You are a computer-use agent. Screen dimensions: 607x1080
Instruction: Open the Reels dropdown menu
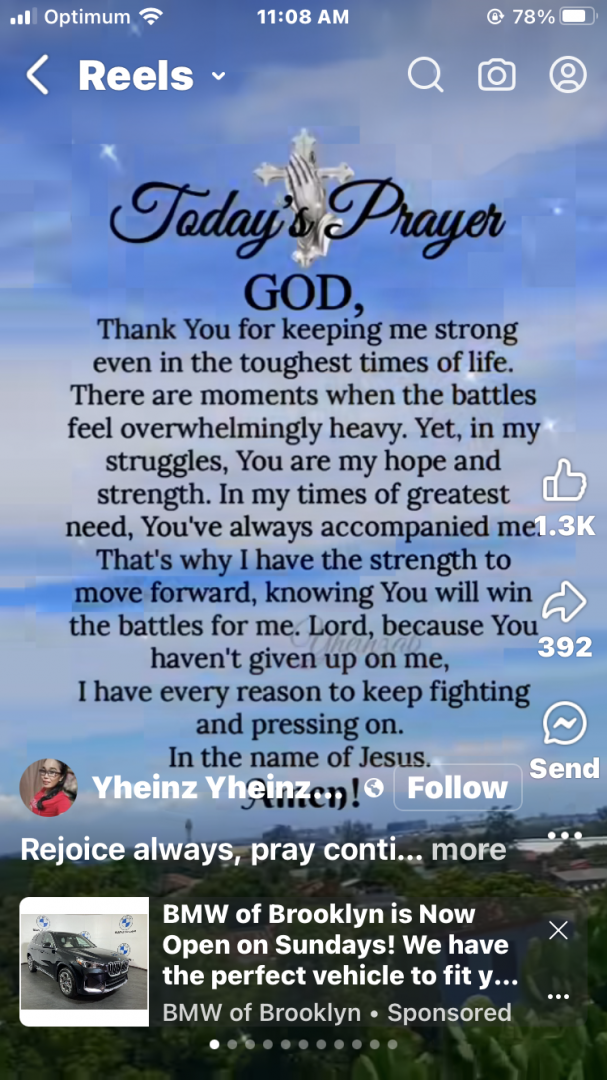click(218, 76)
